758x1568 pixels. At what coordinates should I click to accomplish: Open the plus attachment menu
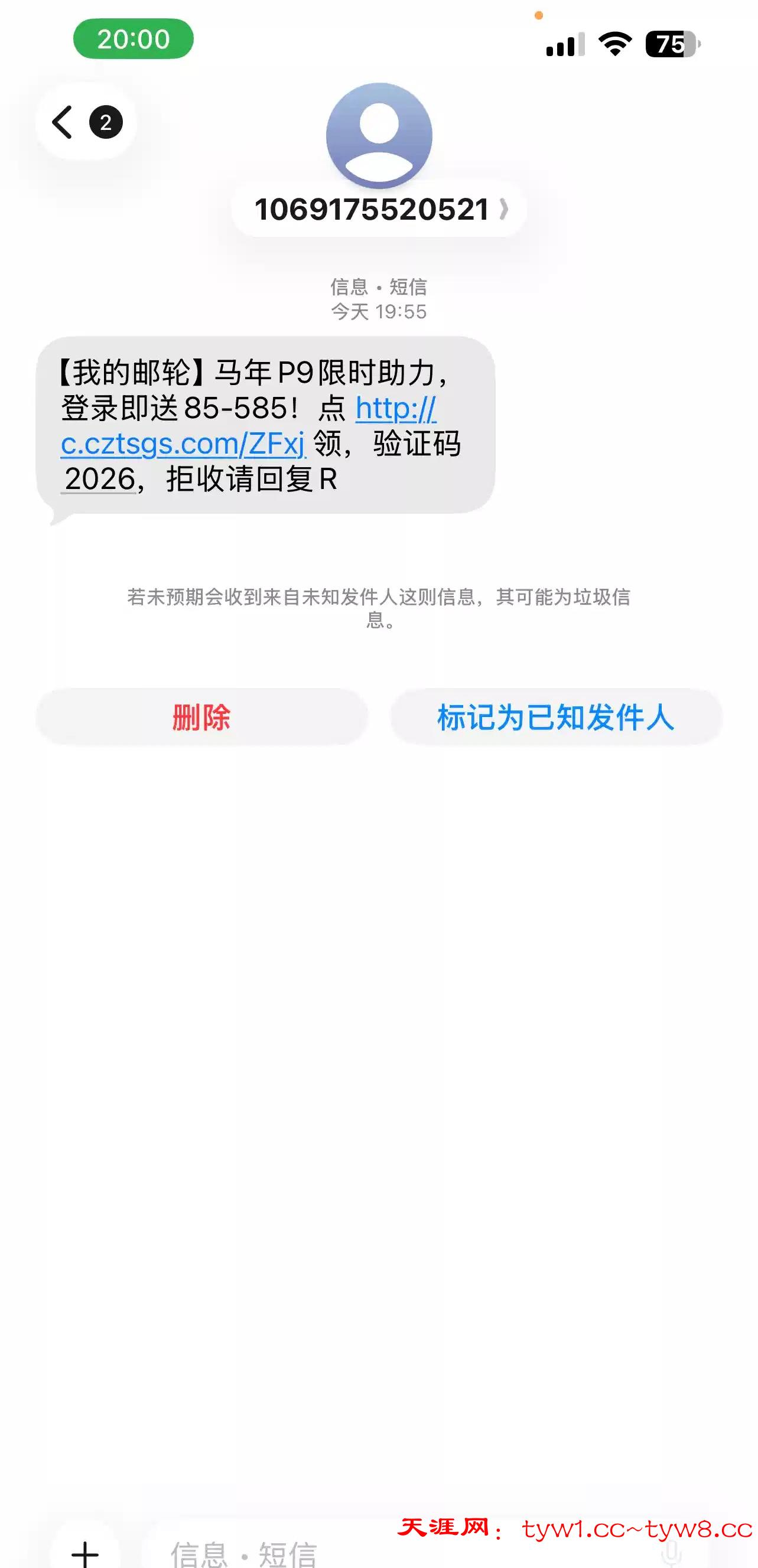click(x=84, y=1553)
